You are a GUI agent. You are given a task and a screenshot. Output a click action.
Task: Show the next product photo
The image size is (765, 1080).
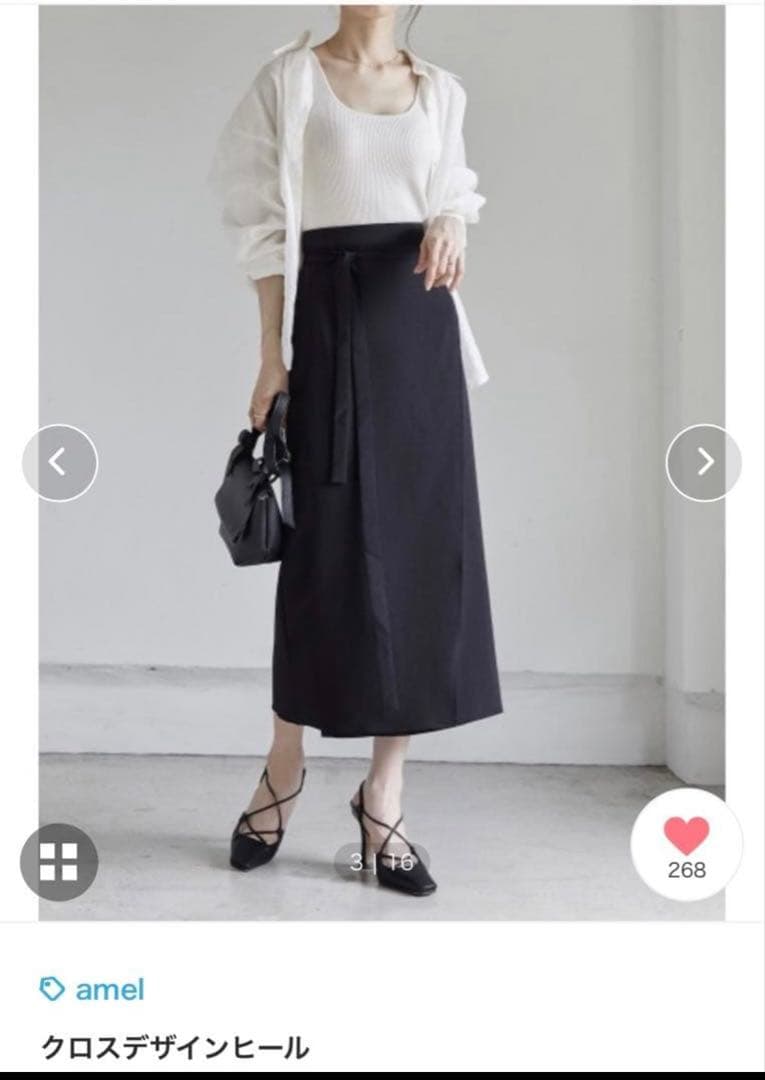pyautogui.click(x=704, y=462)
